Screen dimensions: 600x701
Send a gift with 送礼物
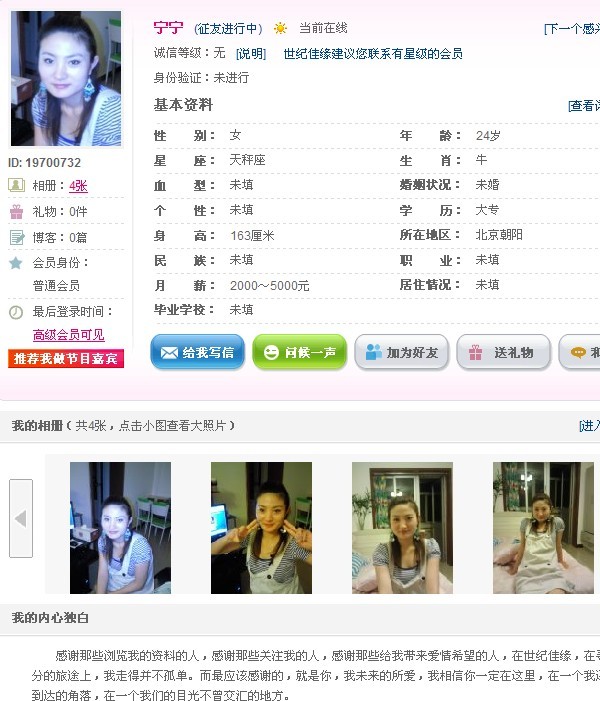pyautogui.click(x=503, y=352)
